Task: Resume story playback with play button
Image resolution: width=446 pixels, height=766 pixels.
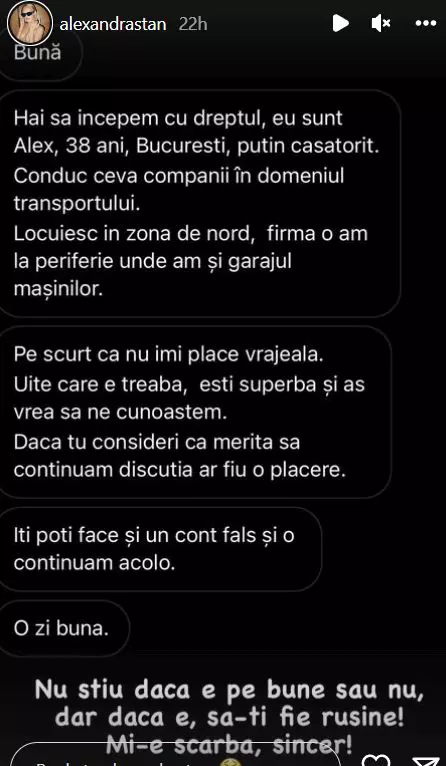Action: click(x=340, y=23)
